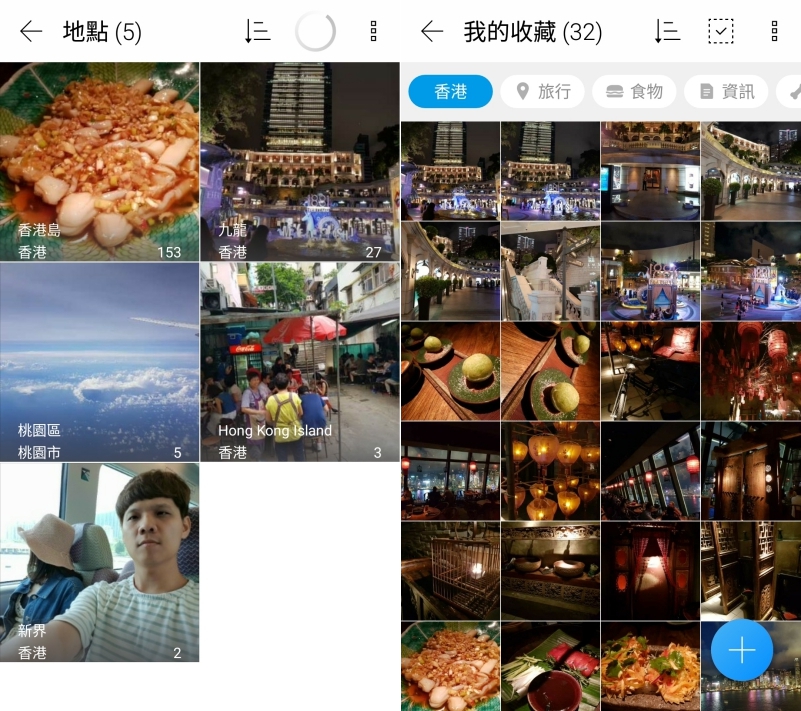Open the Hong Kong Island album

pos(300,362)
